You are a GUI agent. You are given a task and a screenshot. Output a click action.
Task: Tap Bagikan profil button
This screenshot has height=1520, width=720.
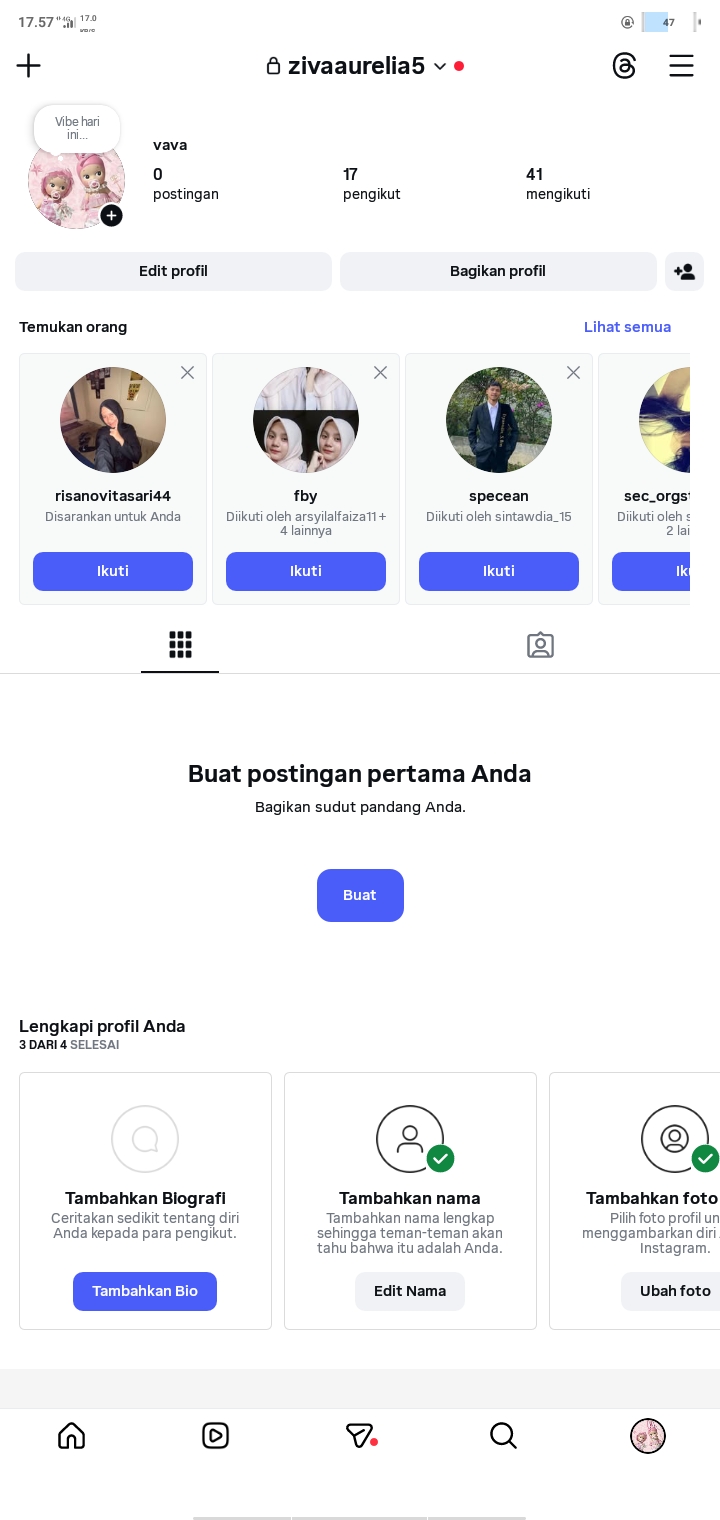[498, 271]
